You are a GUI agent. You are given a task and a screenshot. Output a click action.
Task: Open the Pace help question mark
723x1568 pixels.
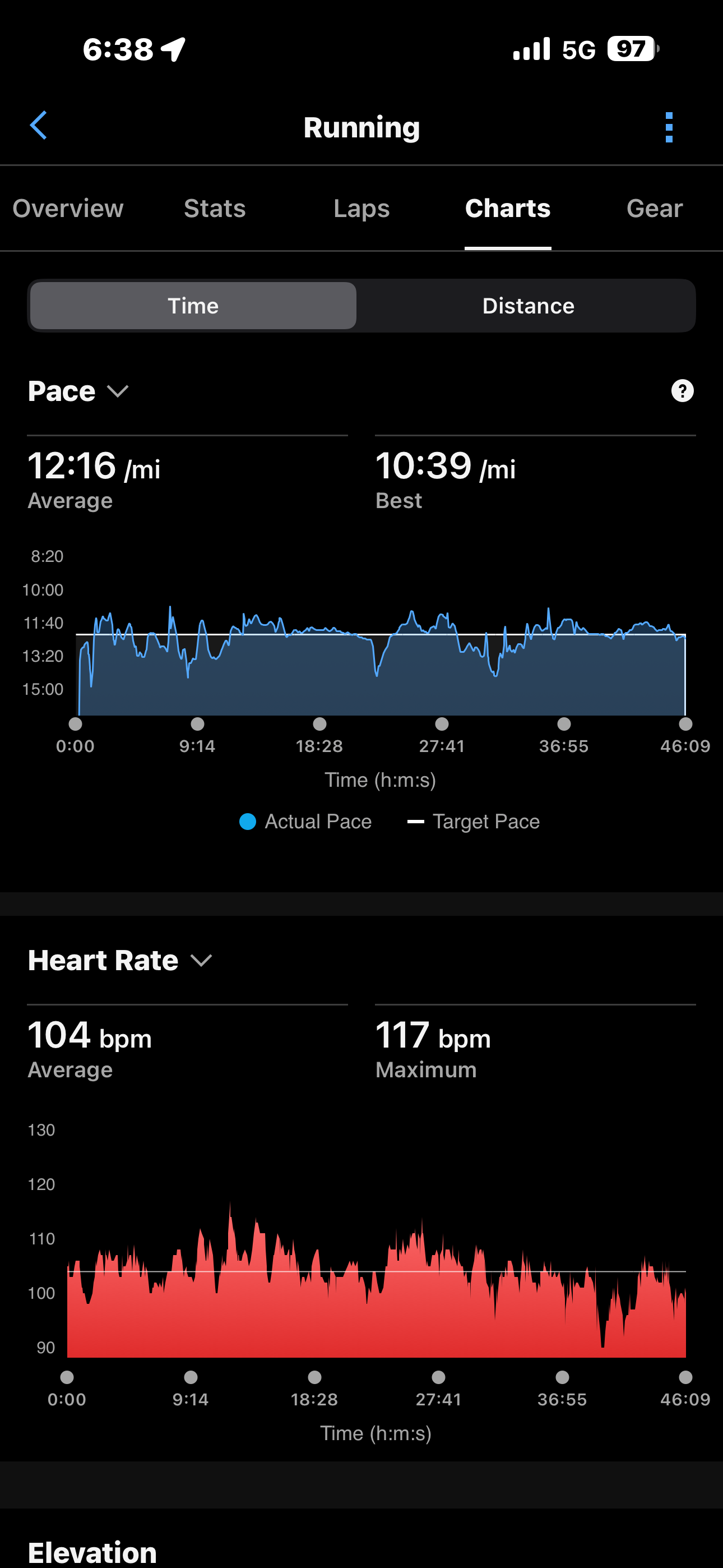(682, 391)
